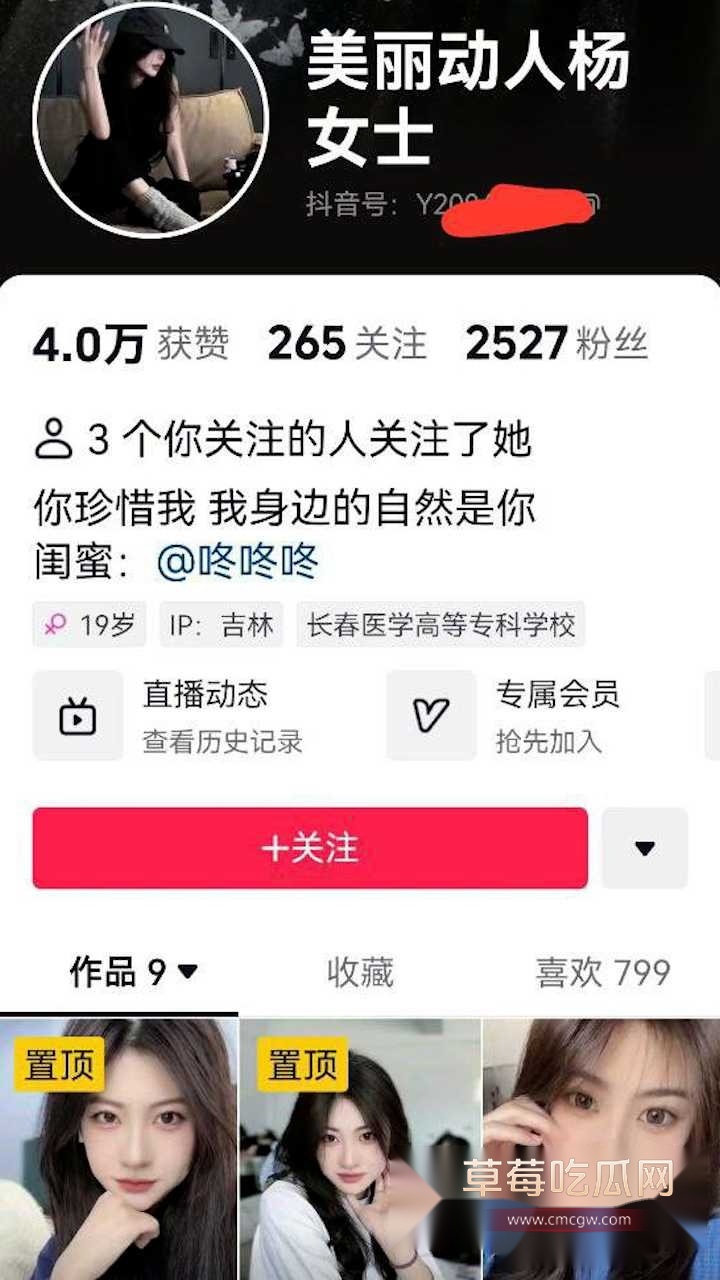The width and height of the screenshot is (720, 1280).
Task: Open the 265 关注 following list
Action: coord(347,343)
